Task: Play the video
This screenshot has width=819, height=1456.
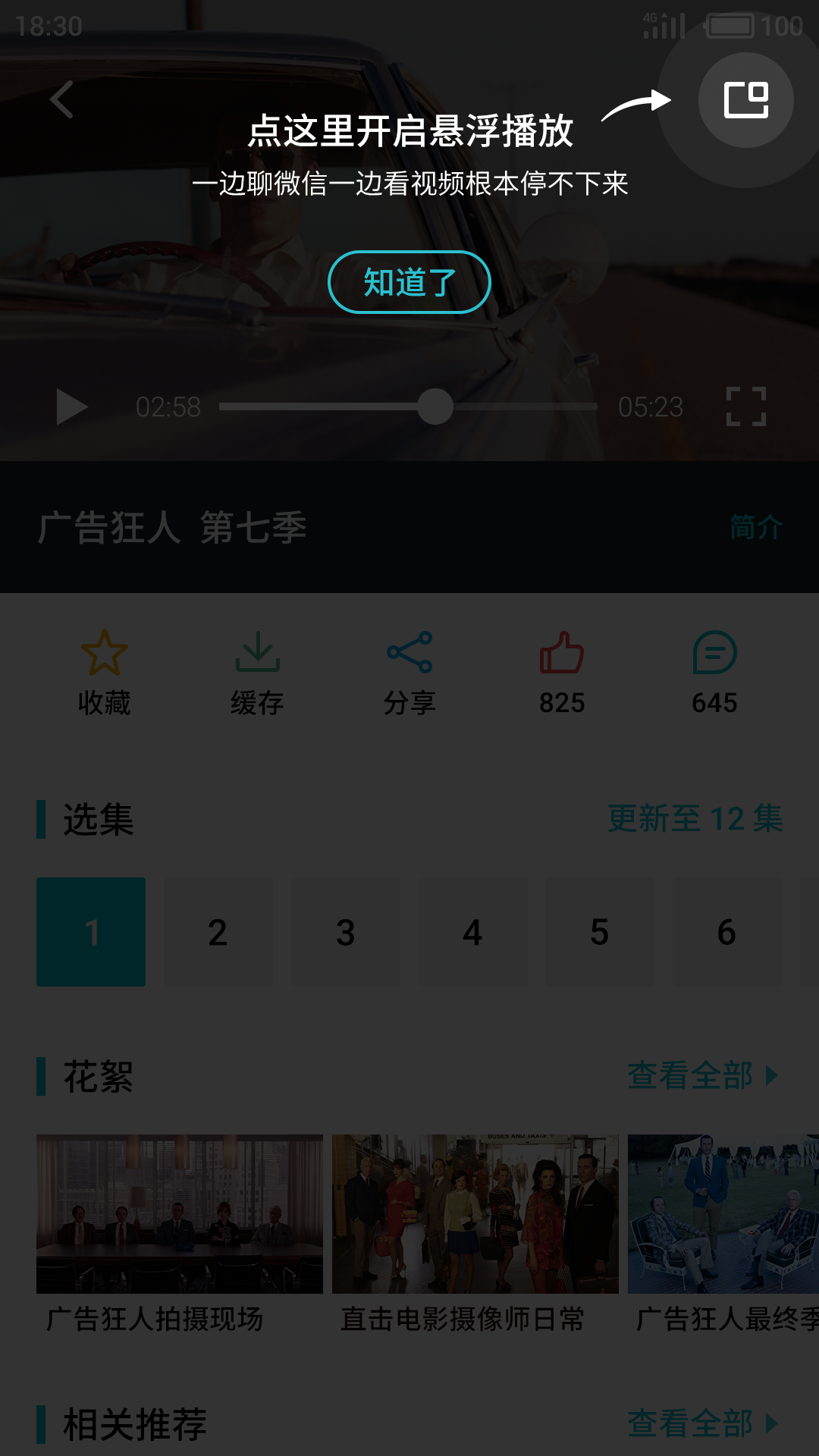Action: pyautogui.click(x=72, y=407)
